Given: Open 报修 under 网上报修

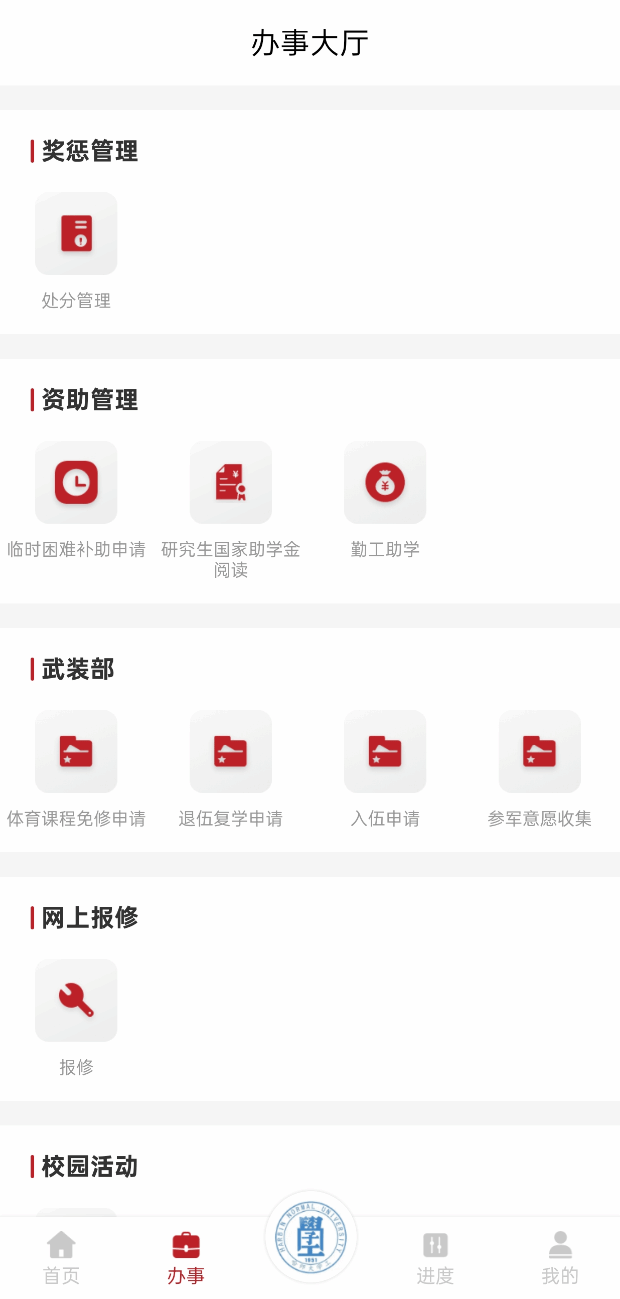Looking at the screenshot, I should tap(76, 1001).
